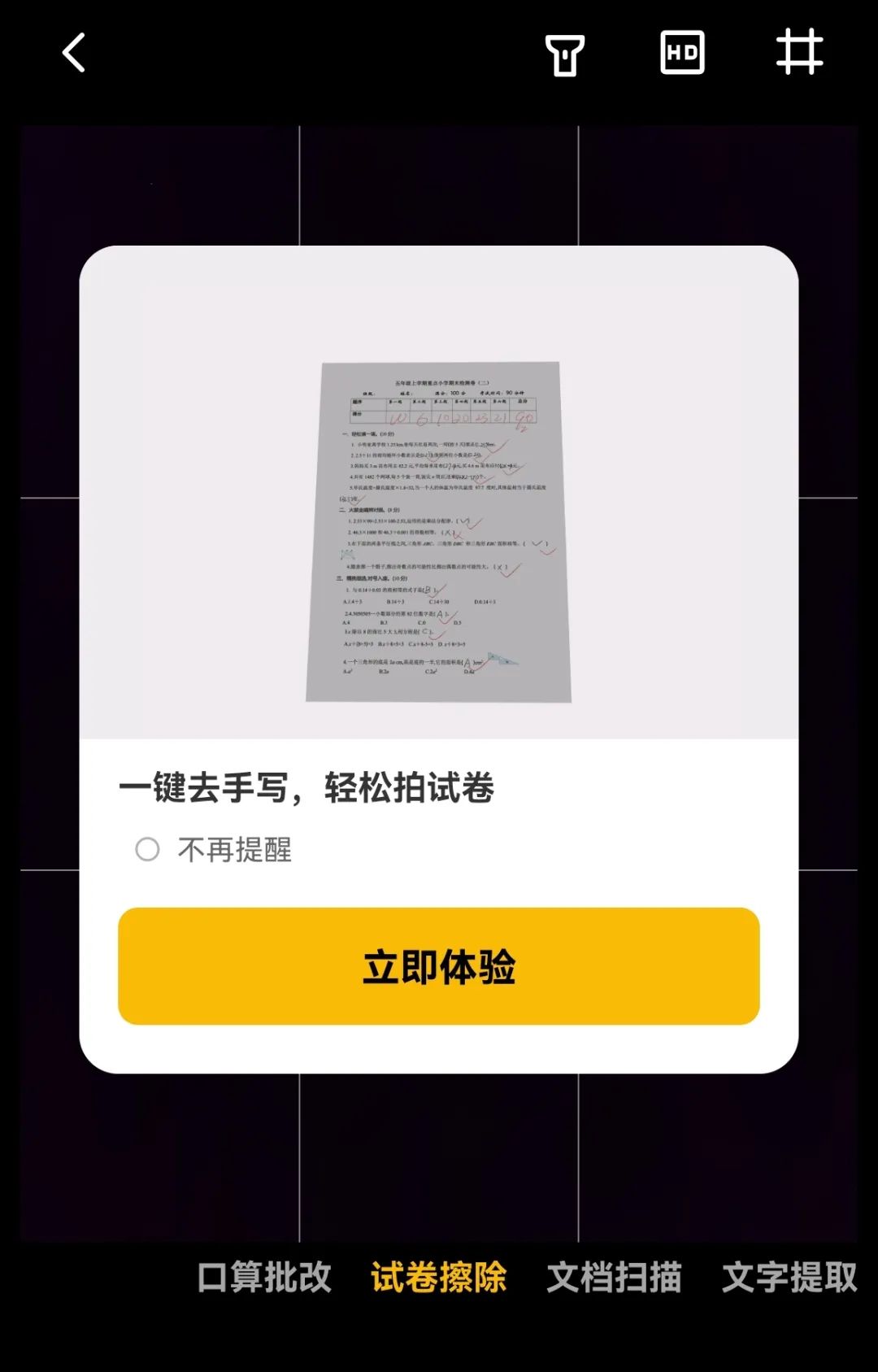Screen dimensions: 878x1372
Task: Switch to 口算批改 mode
Action: (264, 1277)
